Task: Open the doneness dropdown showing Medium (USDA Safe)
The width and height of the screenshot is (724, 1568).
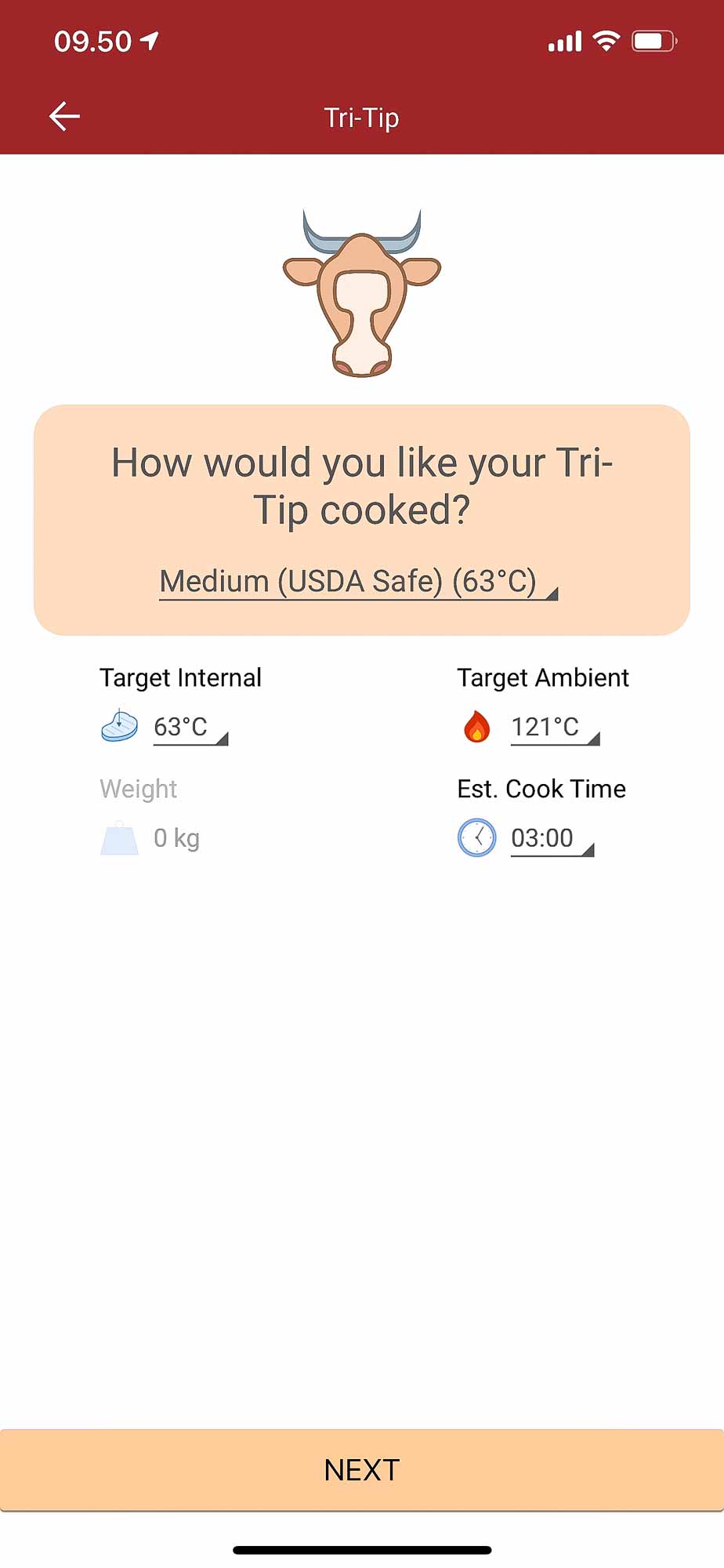Action: tap(359, 582)
